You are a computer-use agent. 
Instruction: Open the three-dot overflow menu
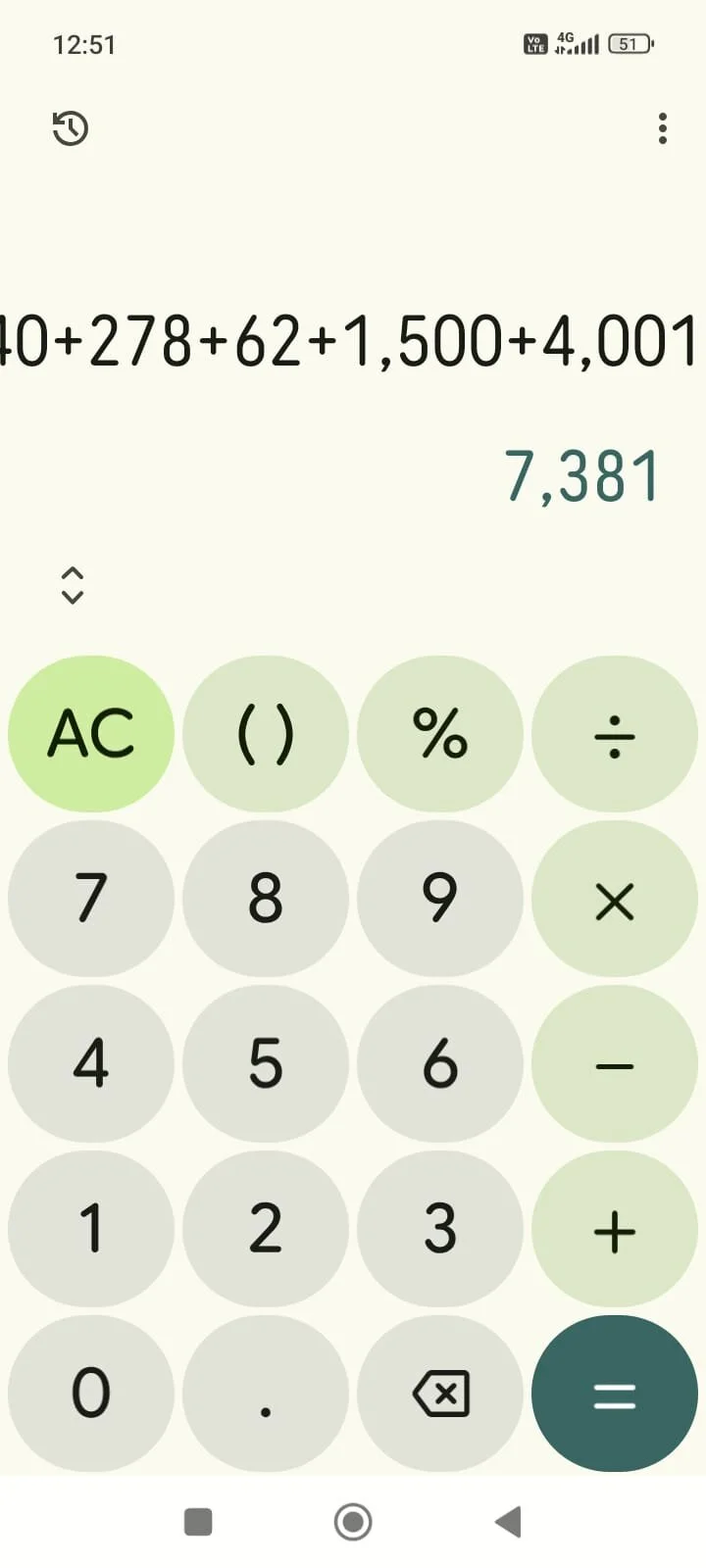pos(663,128)
